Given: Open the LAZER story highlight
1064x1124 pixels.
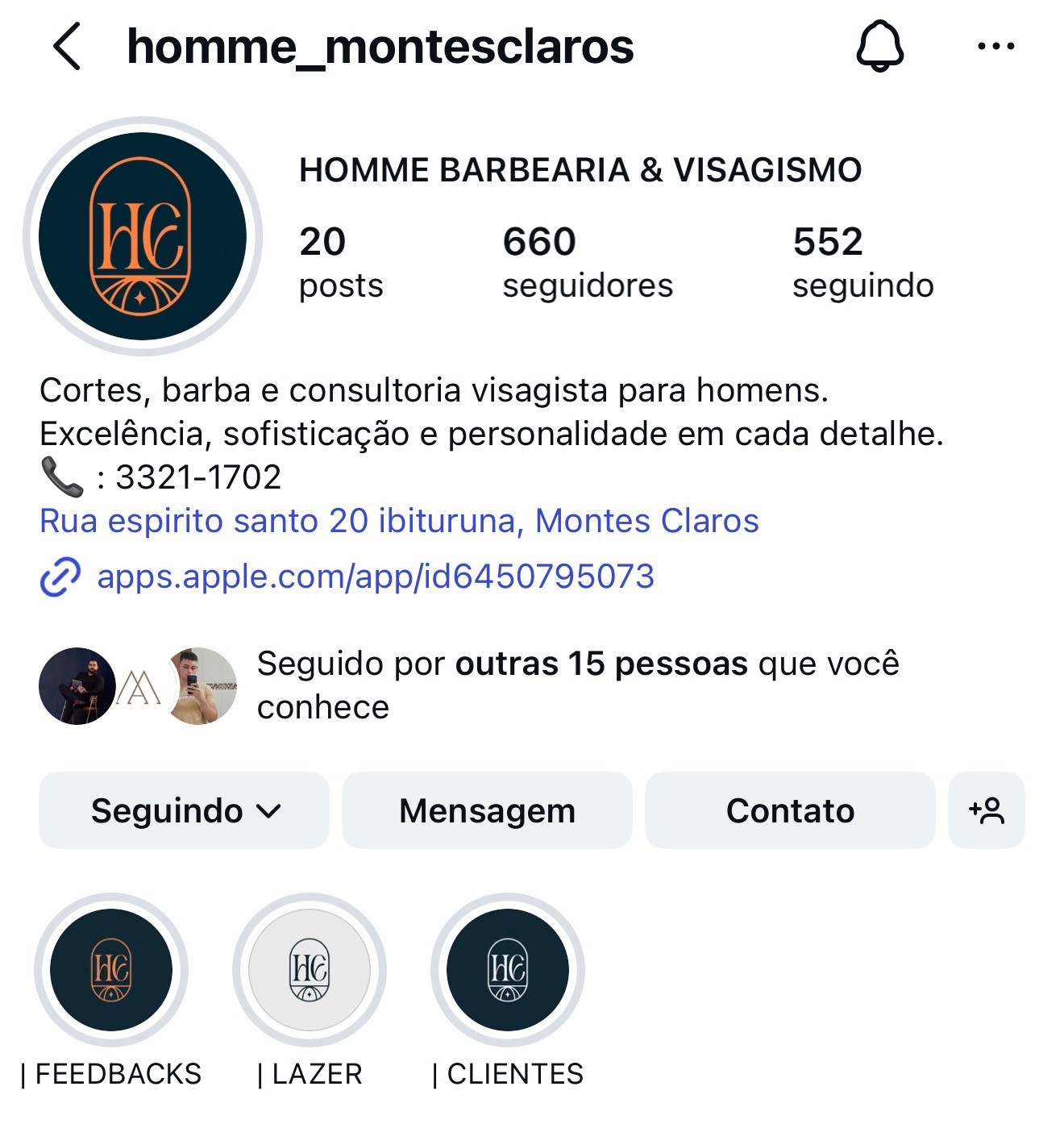Looking at the screenshot, I should 310,970.
